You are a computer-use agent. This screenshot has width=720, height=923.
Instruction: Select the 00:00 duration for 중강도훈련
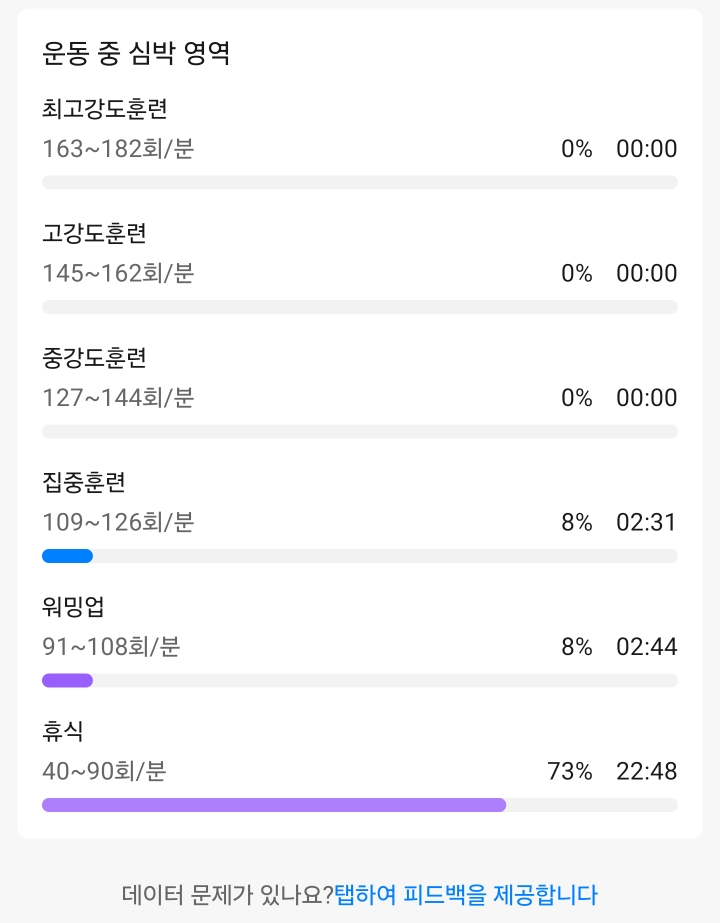coord(647,397)
